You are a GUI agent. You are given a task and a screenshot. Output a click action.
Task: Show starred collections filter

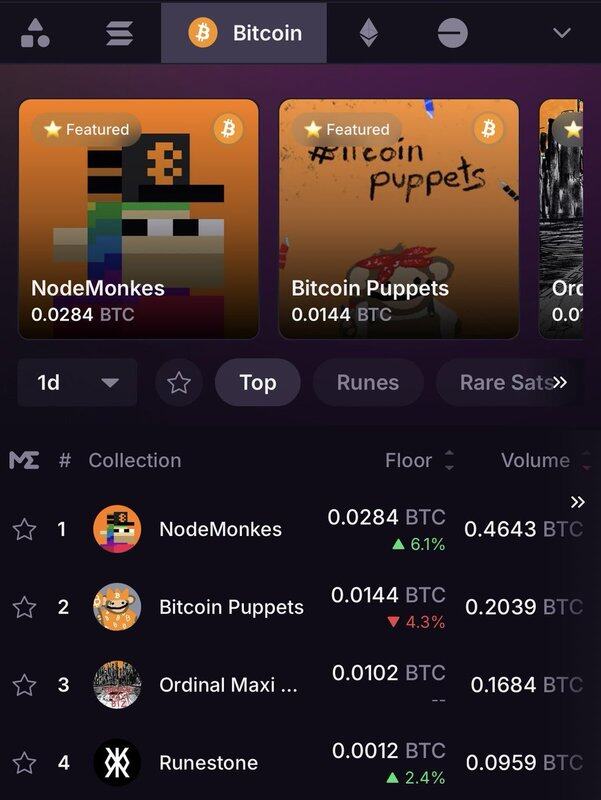pos(179,383)
